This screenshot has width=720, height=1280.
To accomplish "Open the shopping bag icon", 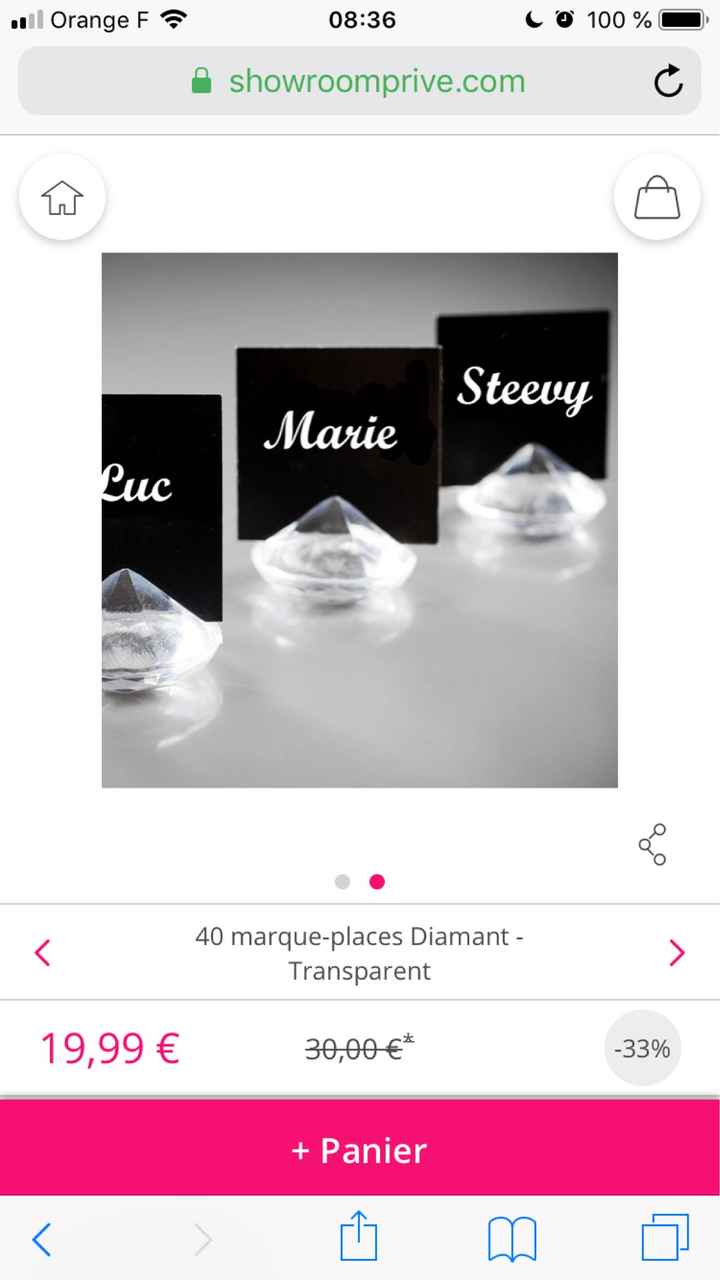I will [x=657, y=197].
